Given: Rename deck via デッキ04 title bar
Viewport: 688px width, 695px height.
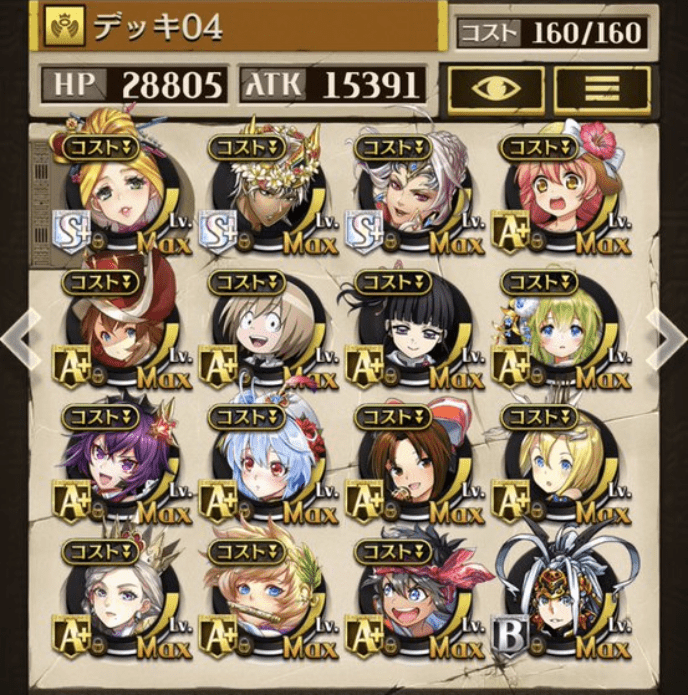Looking at the screenshot, I should click(240, 28).
